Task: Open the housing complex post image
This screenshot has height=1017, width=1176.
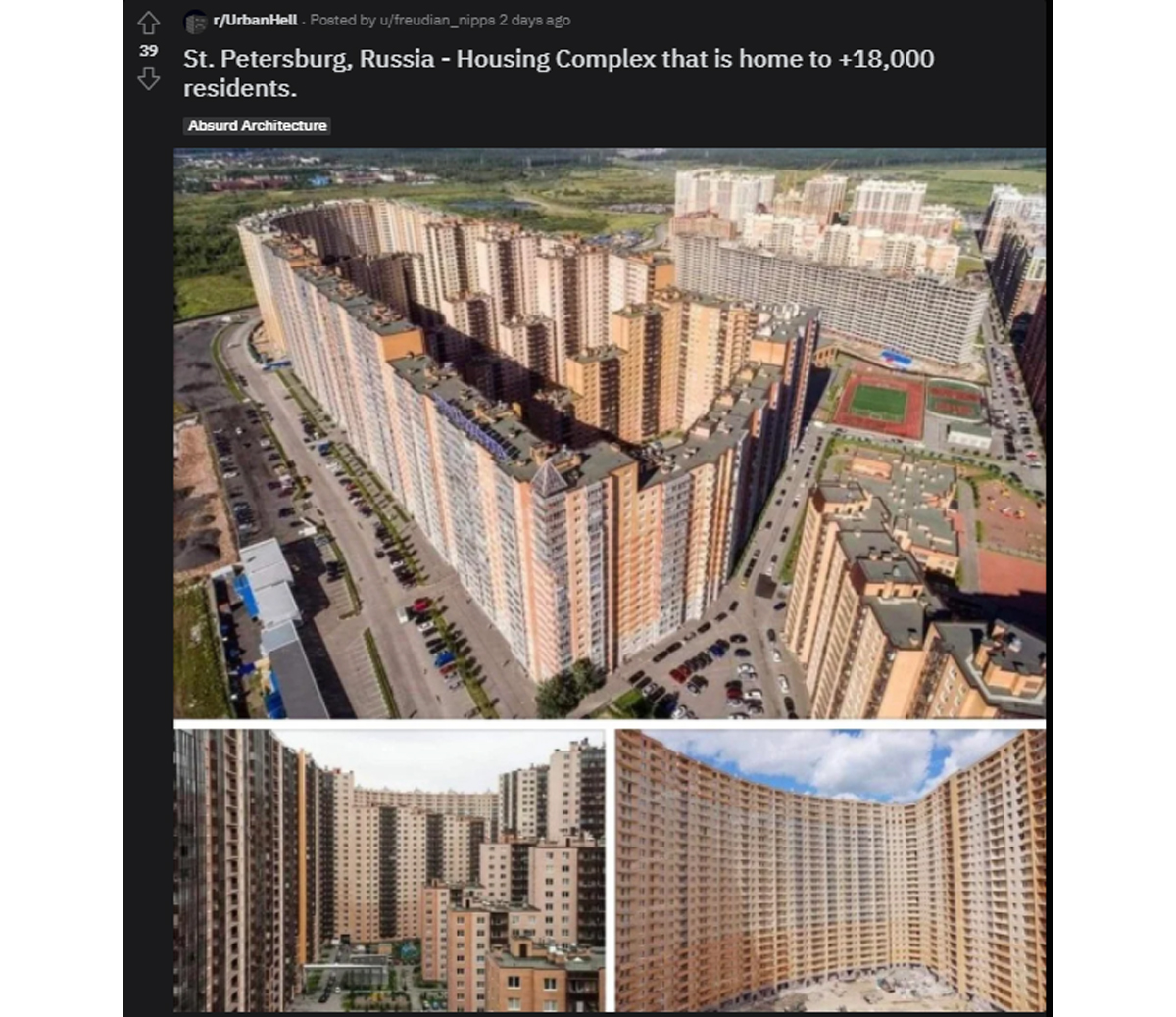Action: click(x=609, y=433)
